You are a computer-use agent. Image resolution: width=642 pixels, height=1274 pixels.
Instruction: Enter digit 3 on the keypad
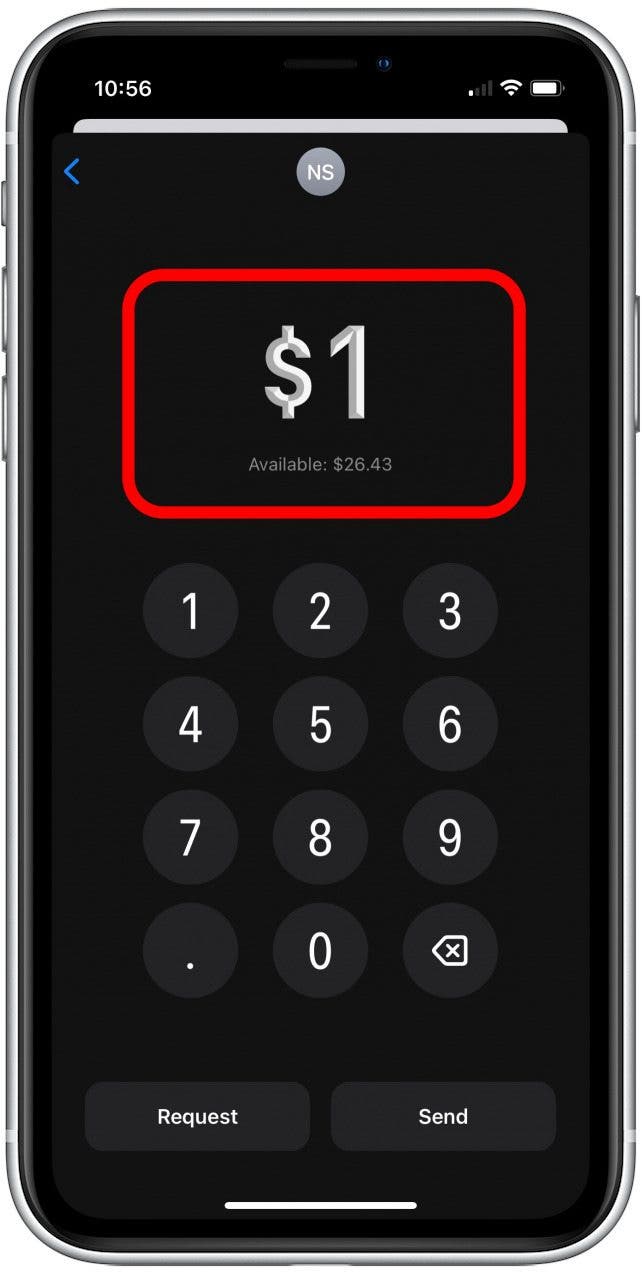tap(450, 611)
